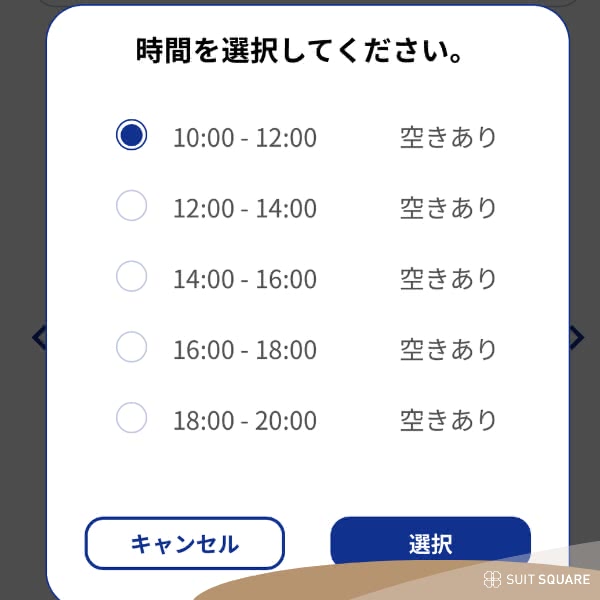
Task: Select the 16:00 - 18:00 time slot
Action: [132, 347]
